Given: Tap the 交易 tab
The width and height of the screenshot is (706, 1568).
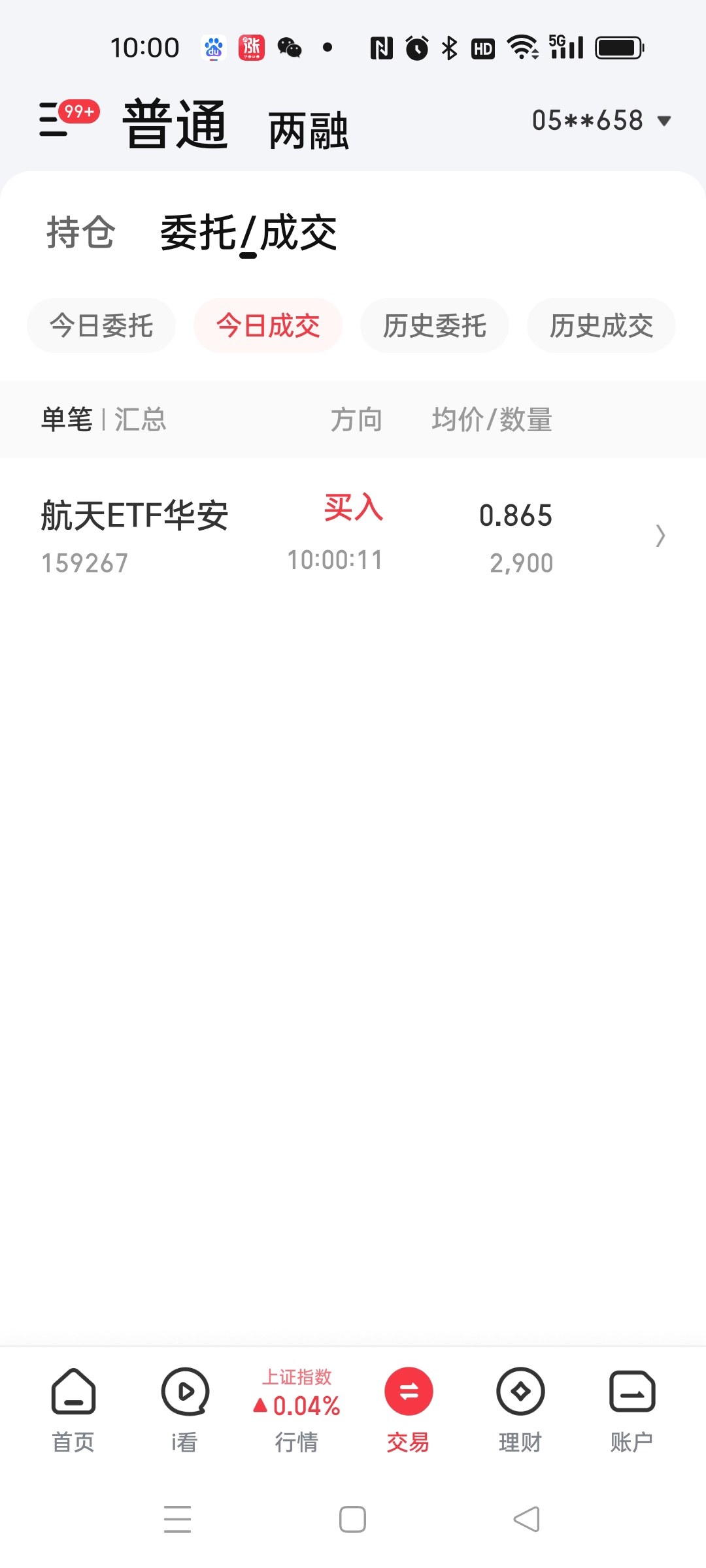Looking at the screenshot, I should (409, 1410).
